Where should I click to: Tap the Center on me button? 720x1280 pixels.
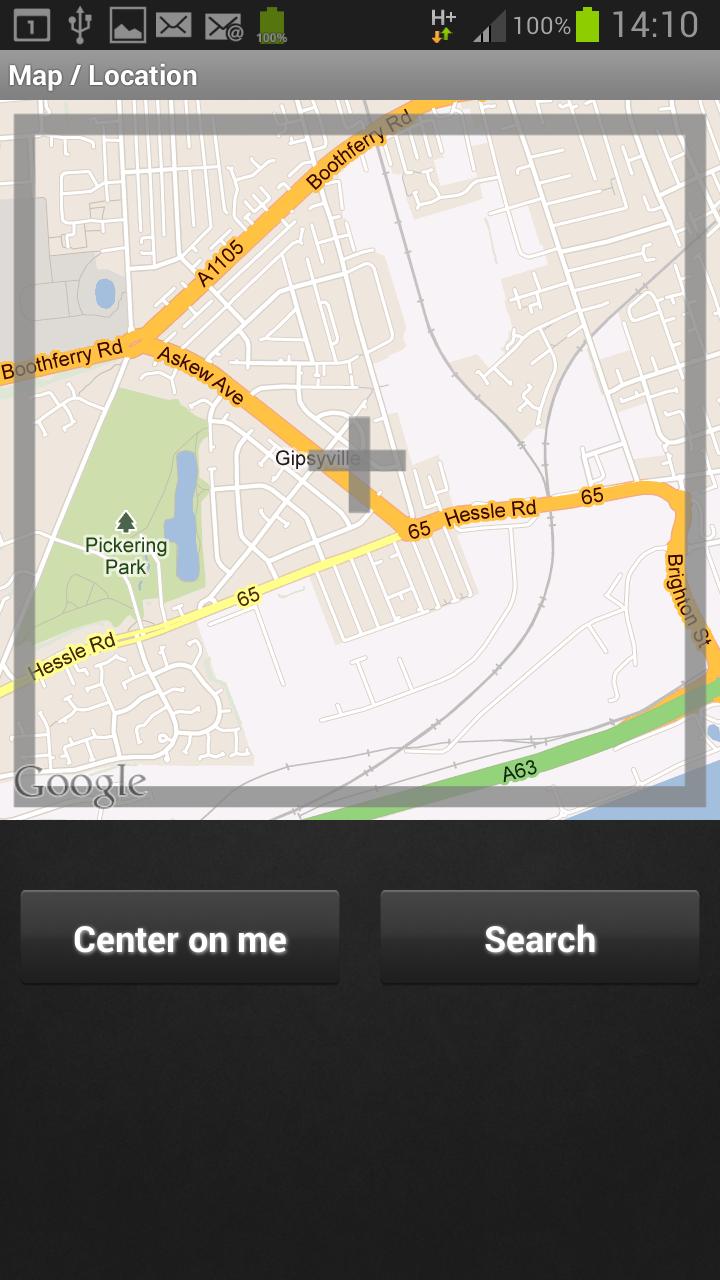(180, 938)
